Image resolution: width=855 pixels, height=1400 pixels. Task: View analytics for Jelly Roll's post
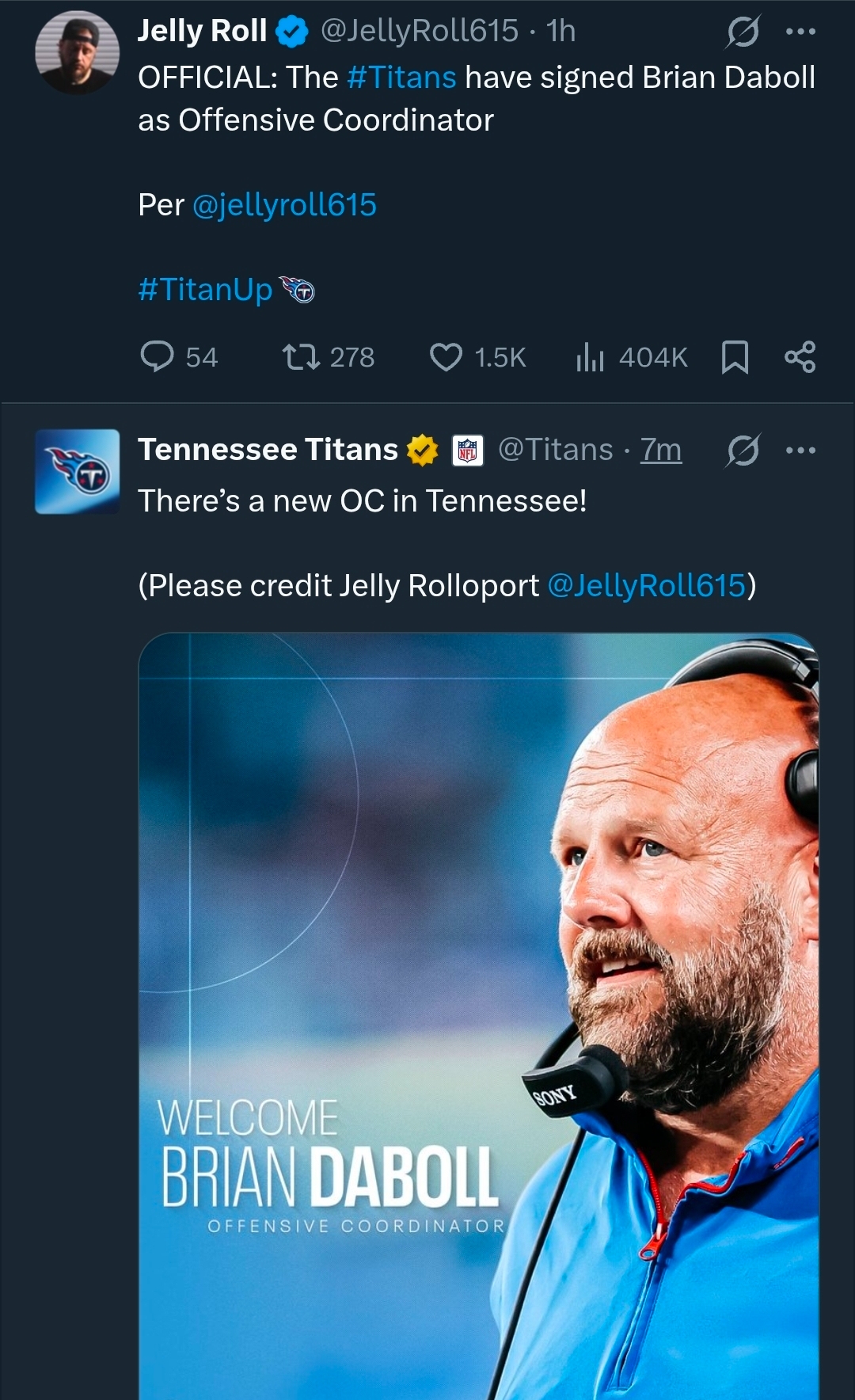pyautogui.click(x=590, y=356)
